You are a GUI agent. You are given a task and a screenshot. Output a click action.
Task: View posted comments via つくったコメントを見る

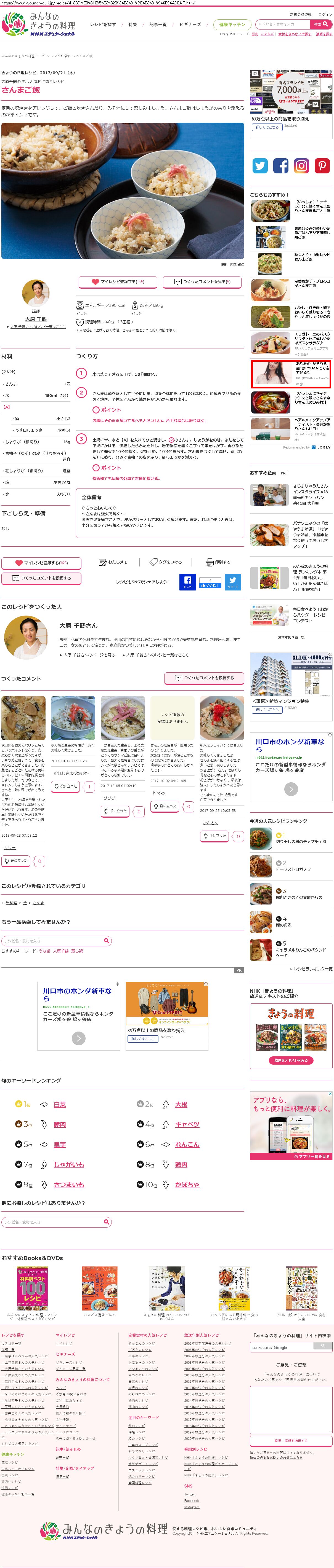[203, 282]
